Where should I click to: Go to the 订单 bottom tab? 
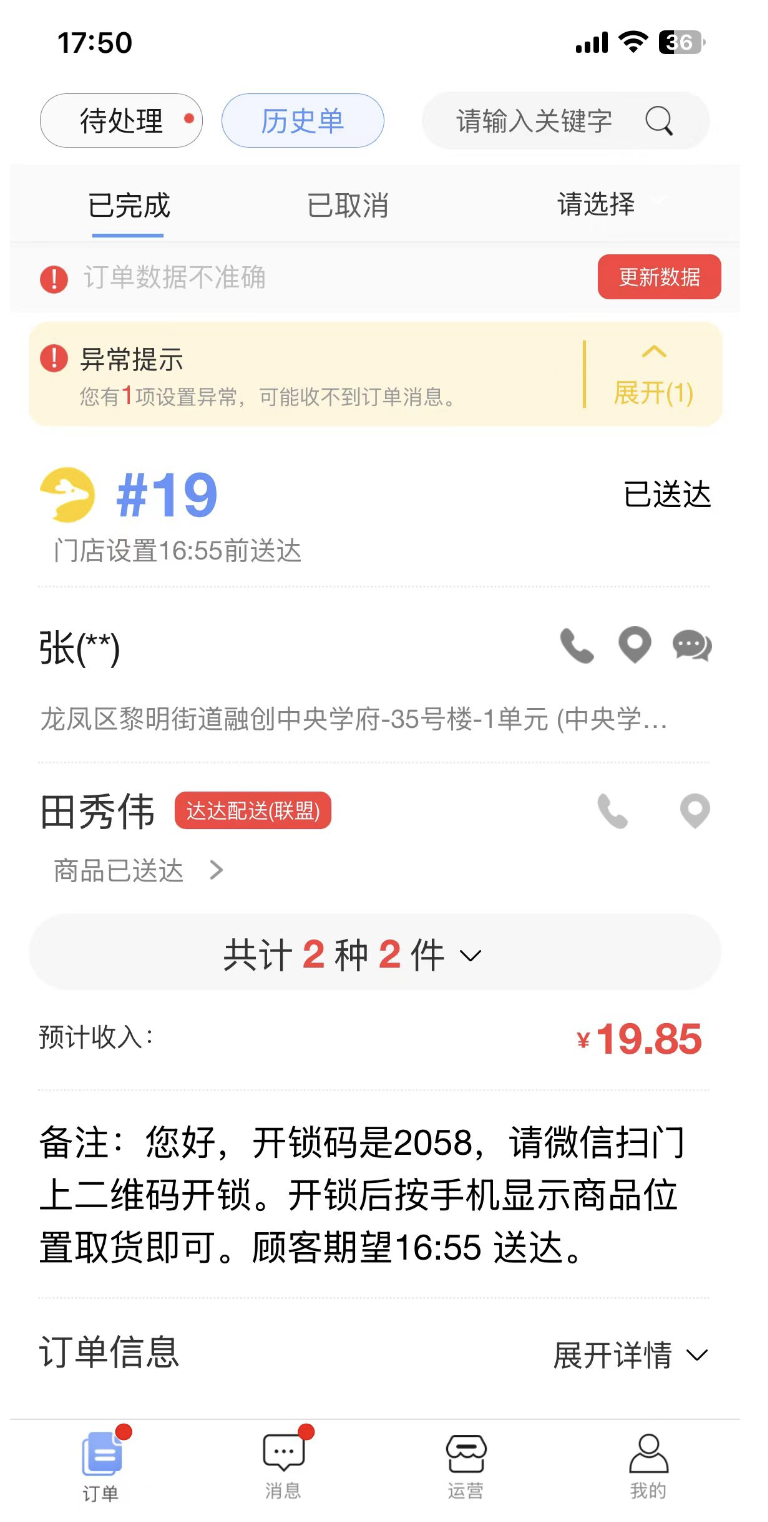pos(101,1467)
